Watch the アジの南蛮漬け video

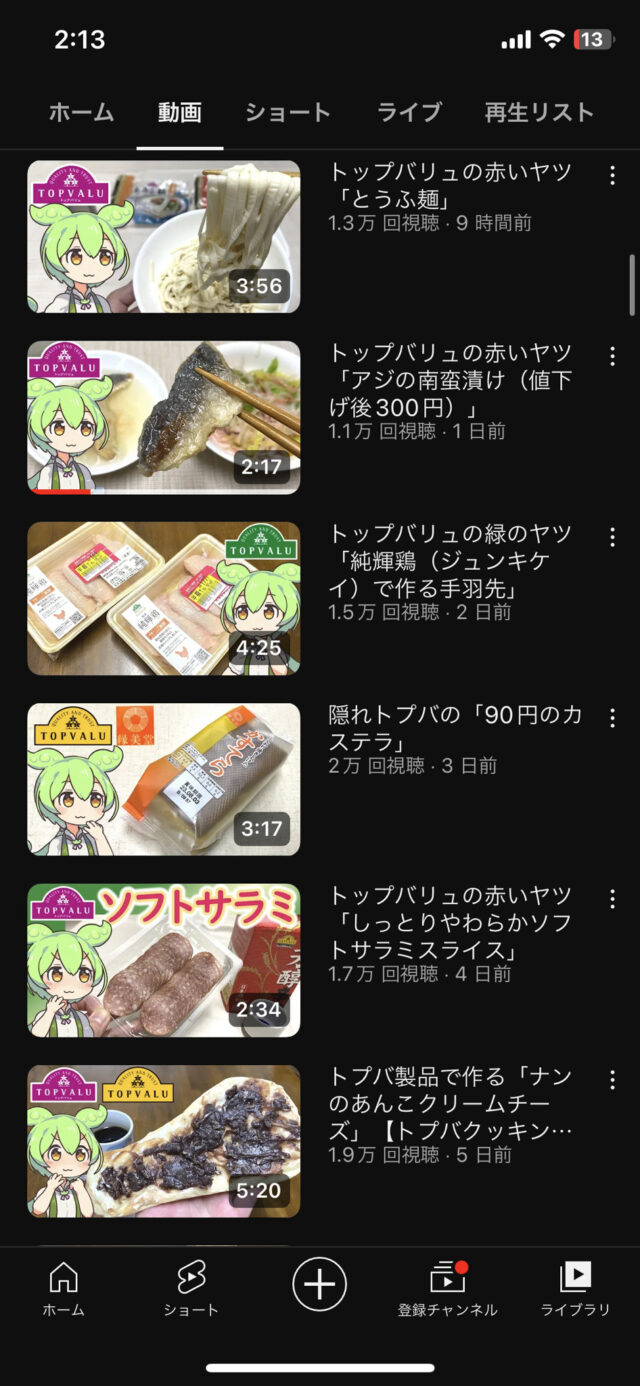point(163,417)
